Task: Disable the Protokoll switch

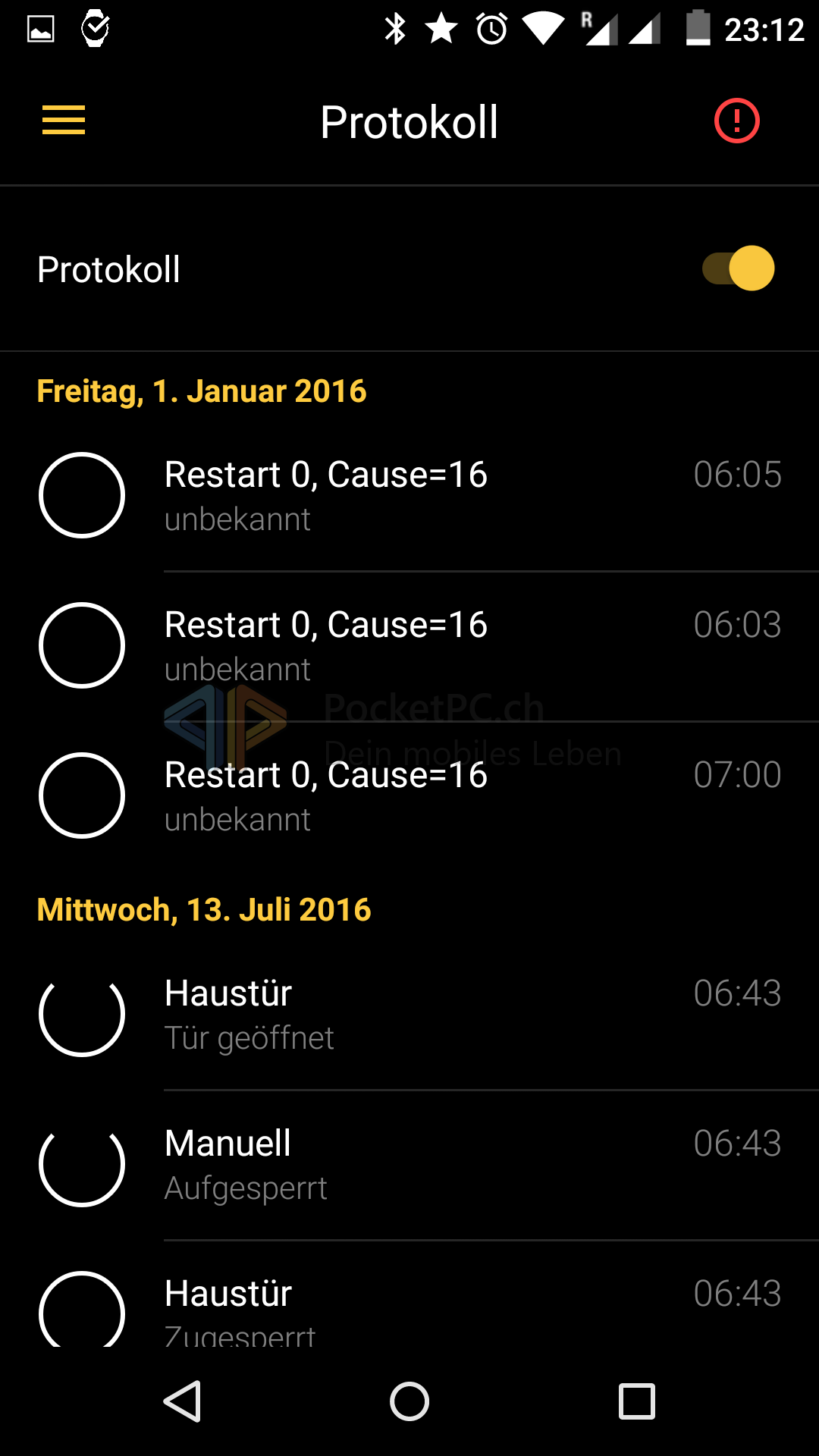Action: click(x=739, y=268)
